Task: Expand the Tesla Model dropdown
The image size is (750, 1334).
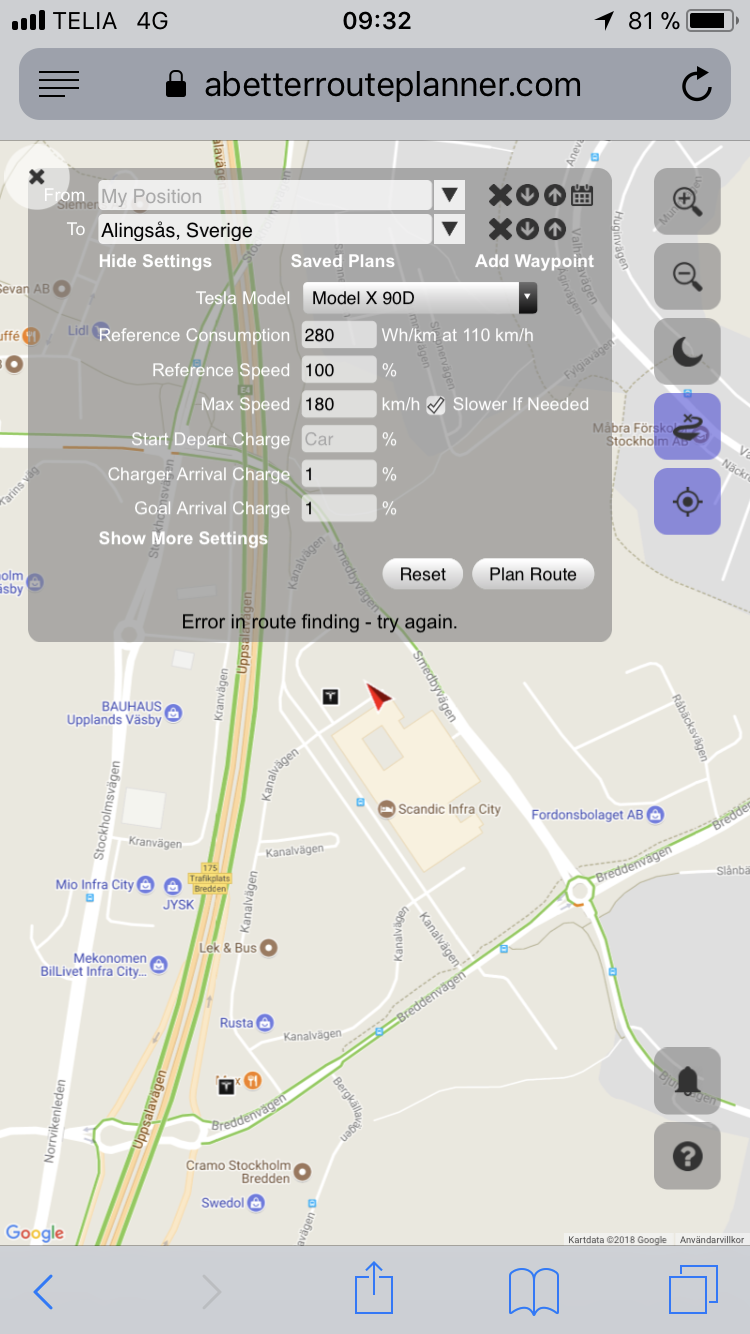Action: pos(420,298)
